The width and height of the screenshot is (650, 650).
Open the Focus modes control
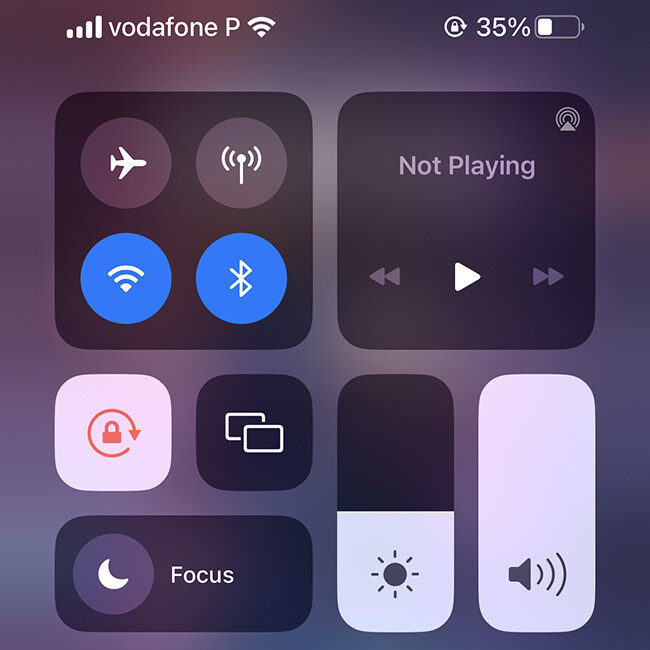(x=183, y=574)
